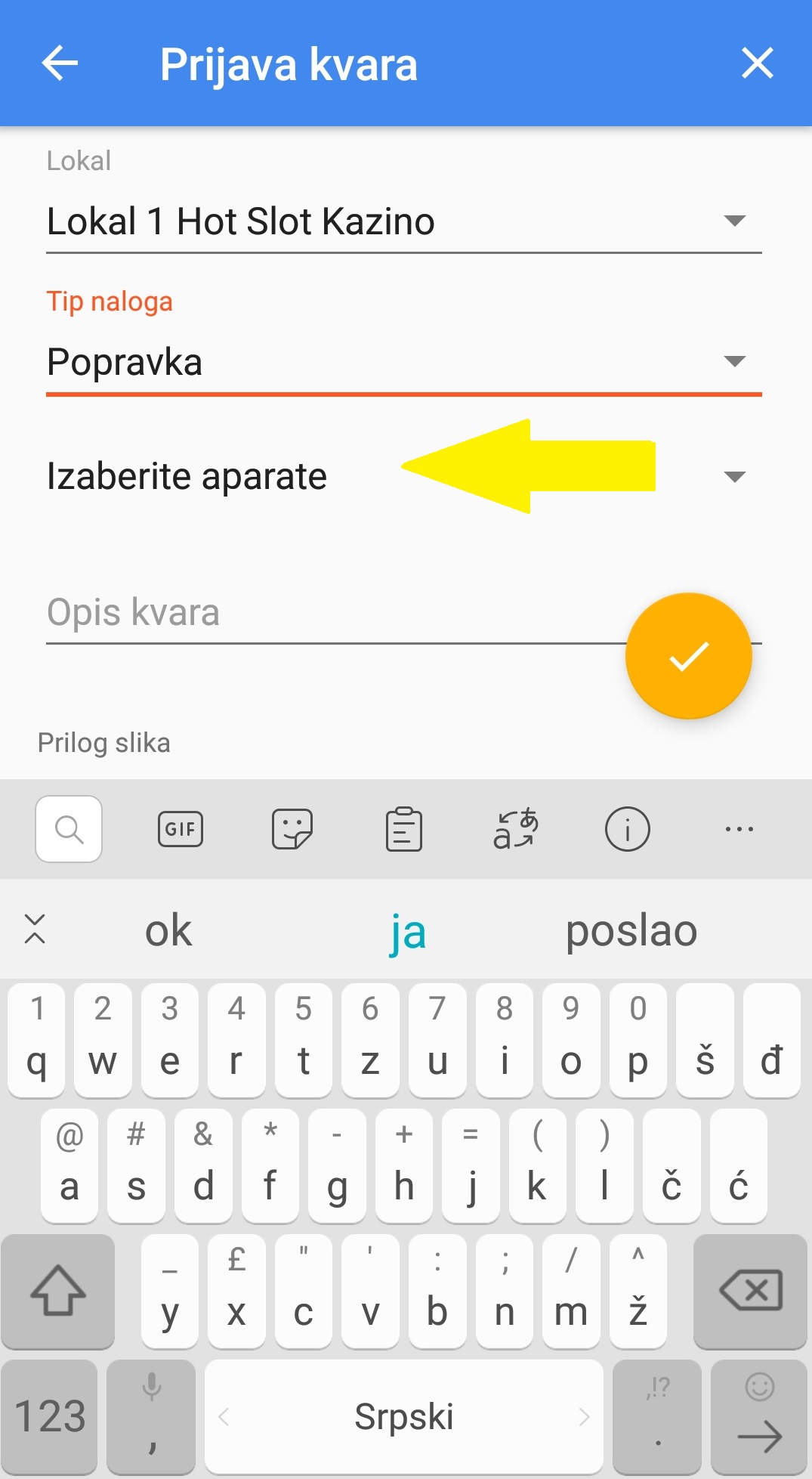Confirm with the orange checkmark button
This screenshot has height=1479, width=812.
coord(688,656)
